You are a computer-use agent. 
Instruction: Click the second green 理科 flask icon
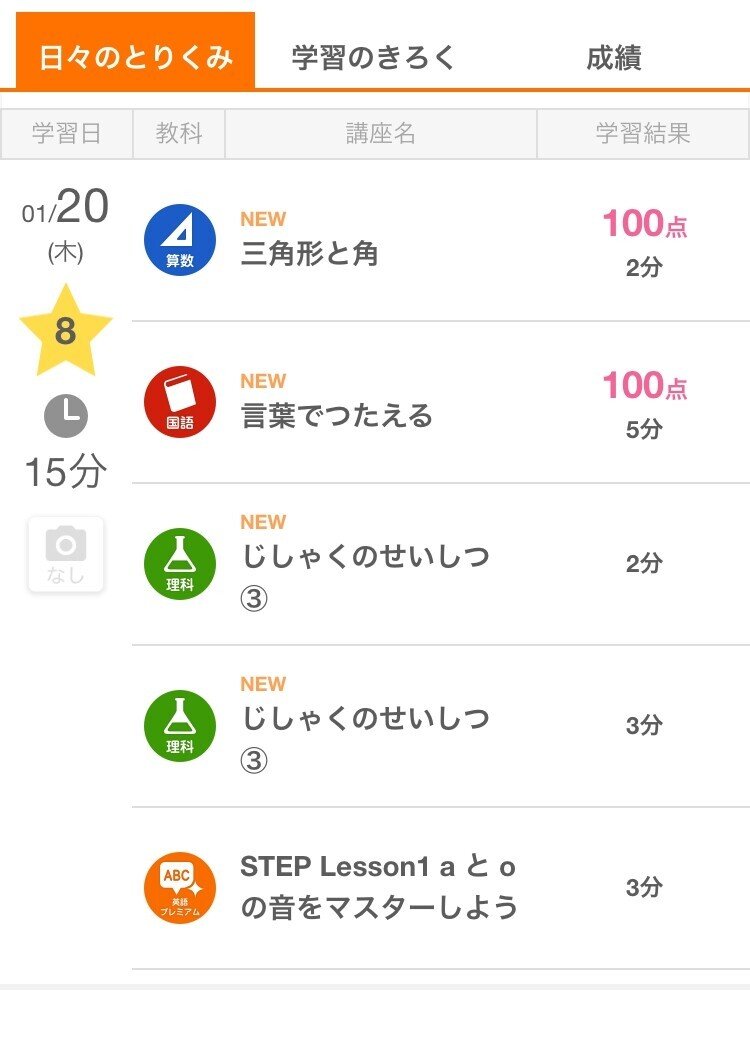click(178, 725)
